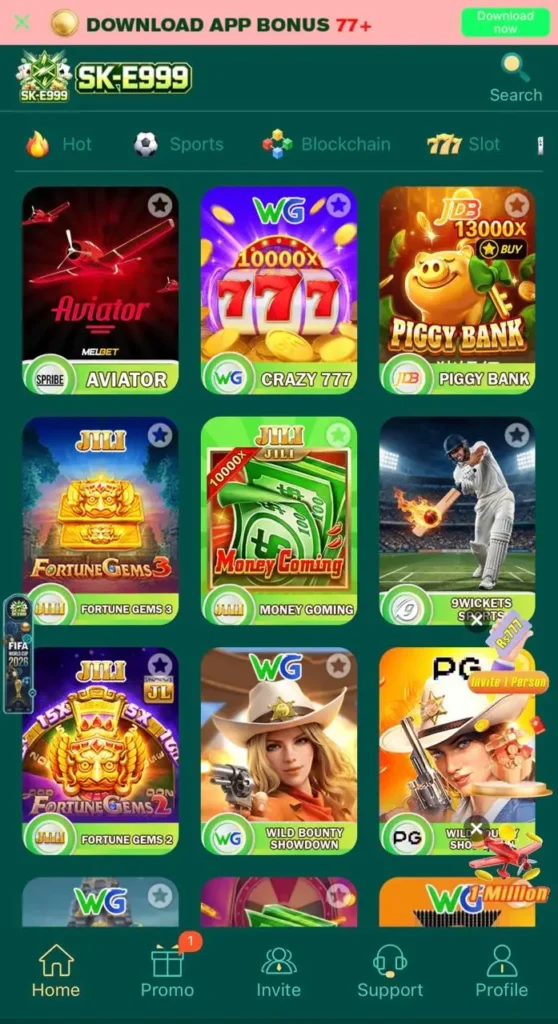Close the Invite 1 Person floating promo

477,621
